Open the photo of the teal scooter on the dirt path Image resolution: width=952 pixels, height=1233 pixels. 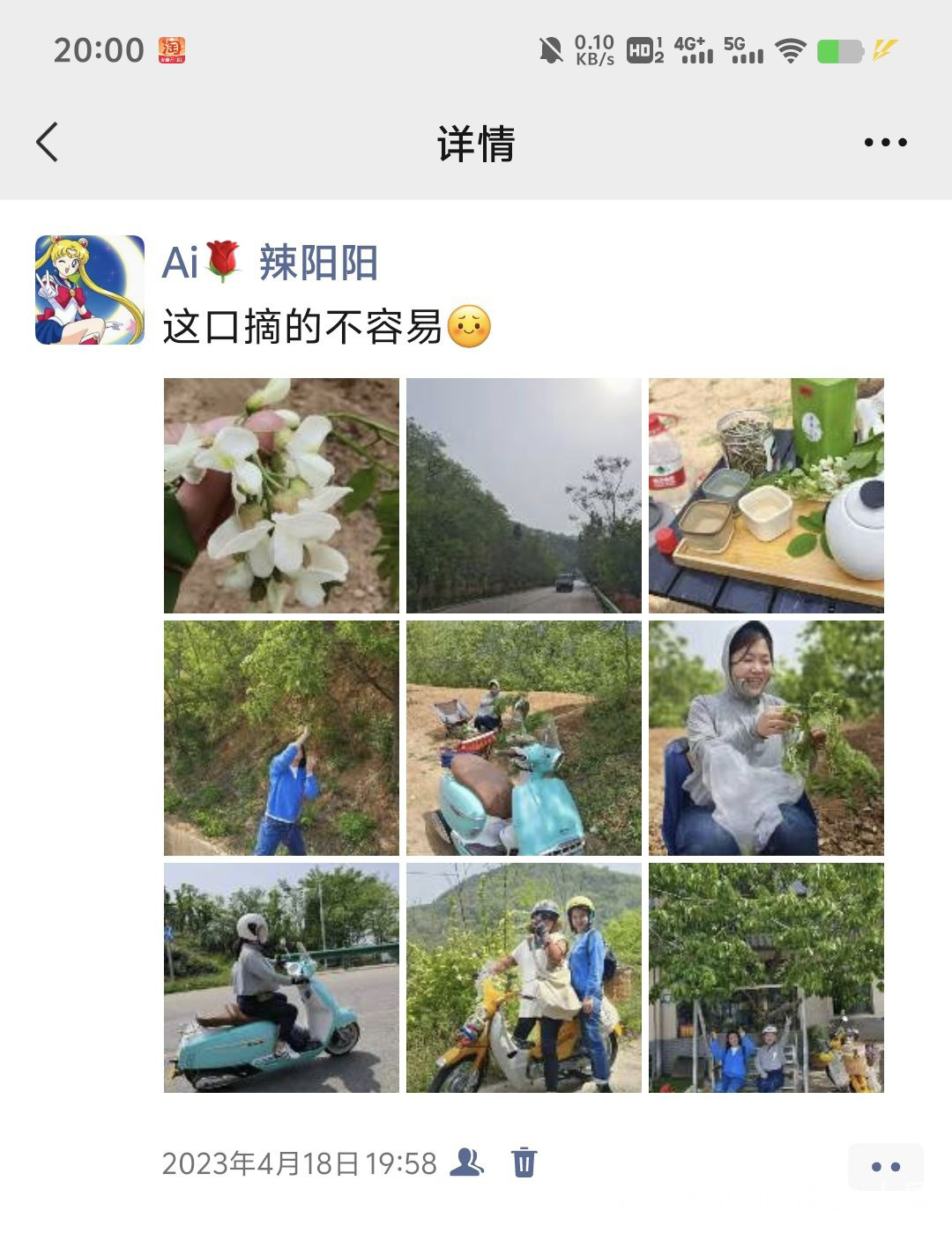click(524, 738)
